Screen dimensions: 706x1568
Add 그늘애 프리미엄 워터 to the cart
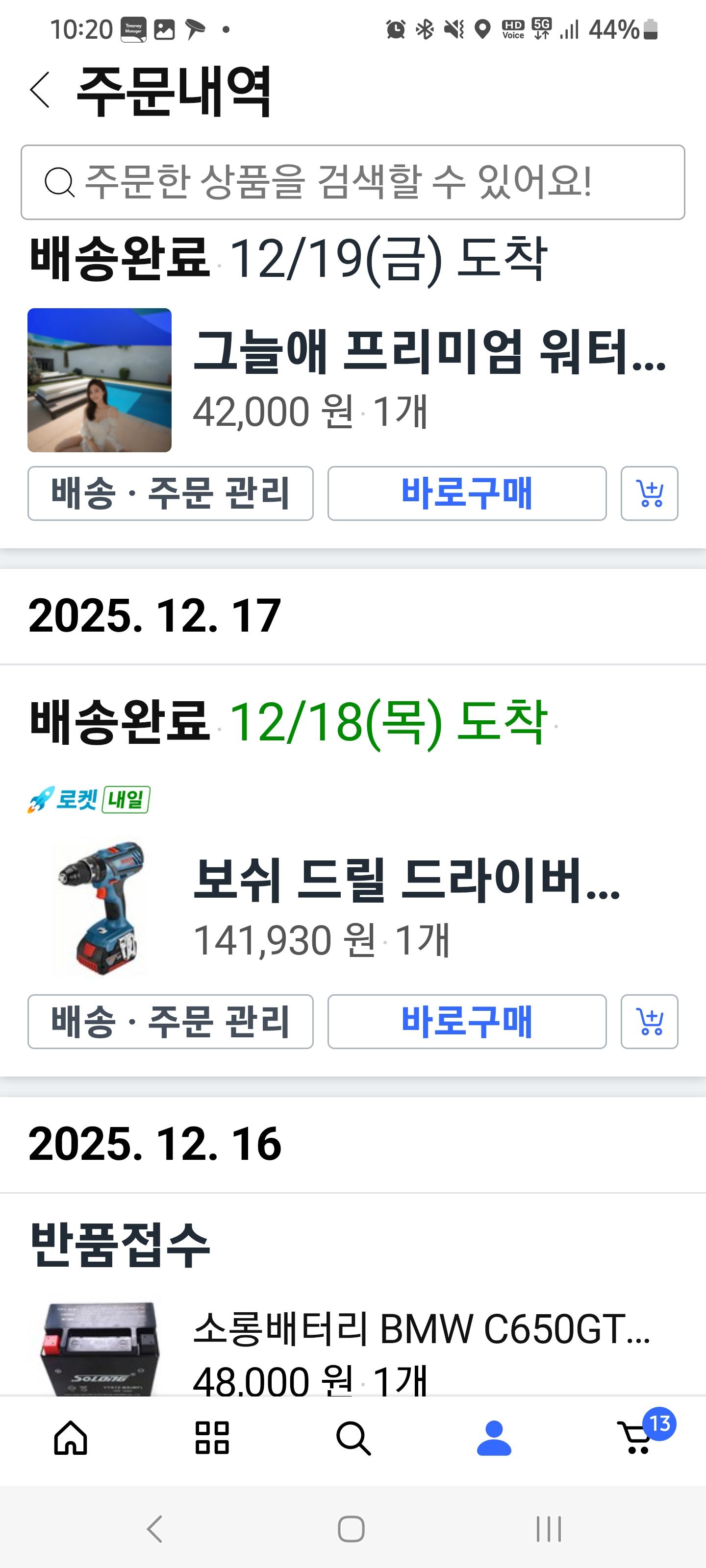(649, 493)
